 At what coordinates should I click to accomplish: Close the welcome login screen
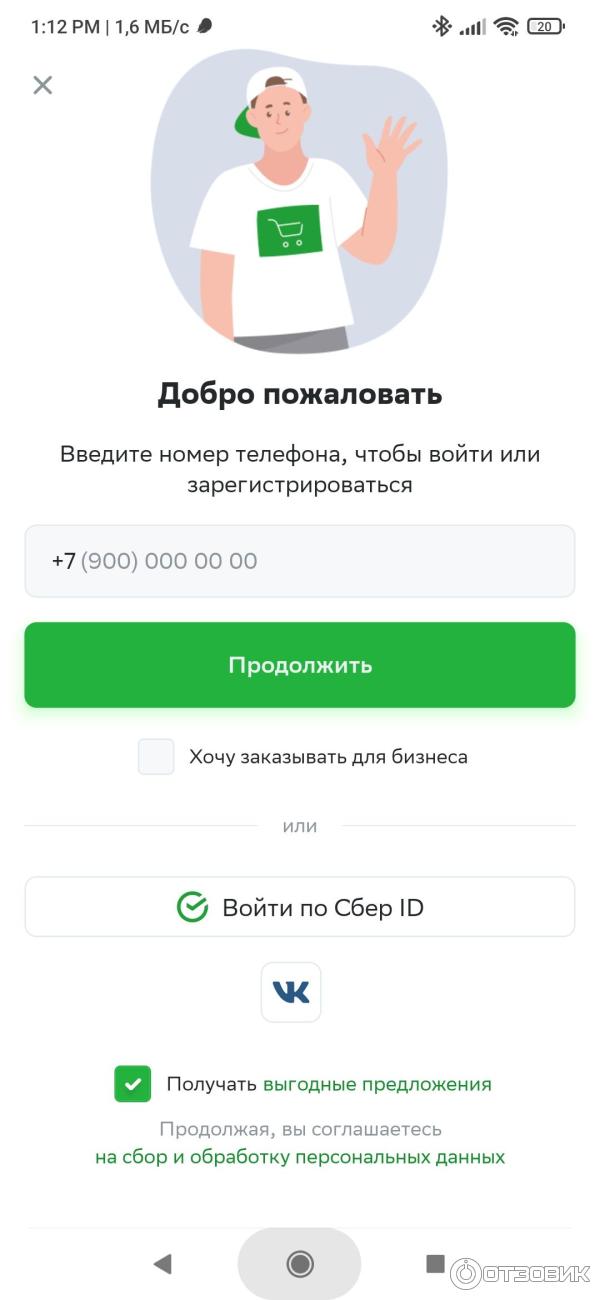[x=42, y=85]
